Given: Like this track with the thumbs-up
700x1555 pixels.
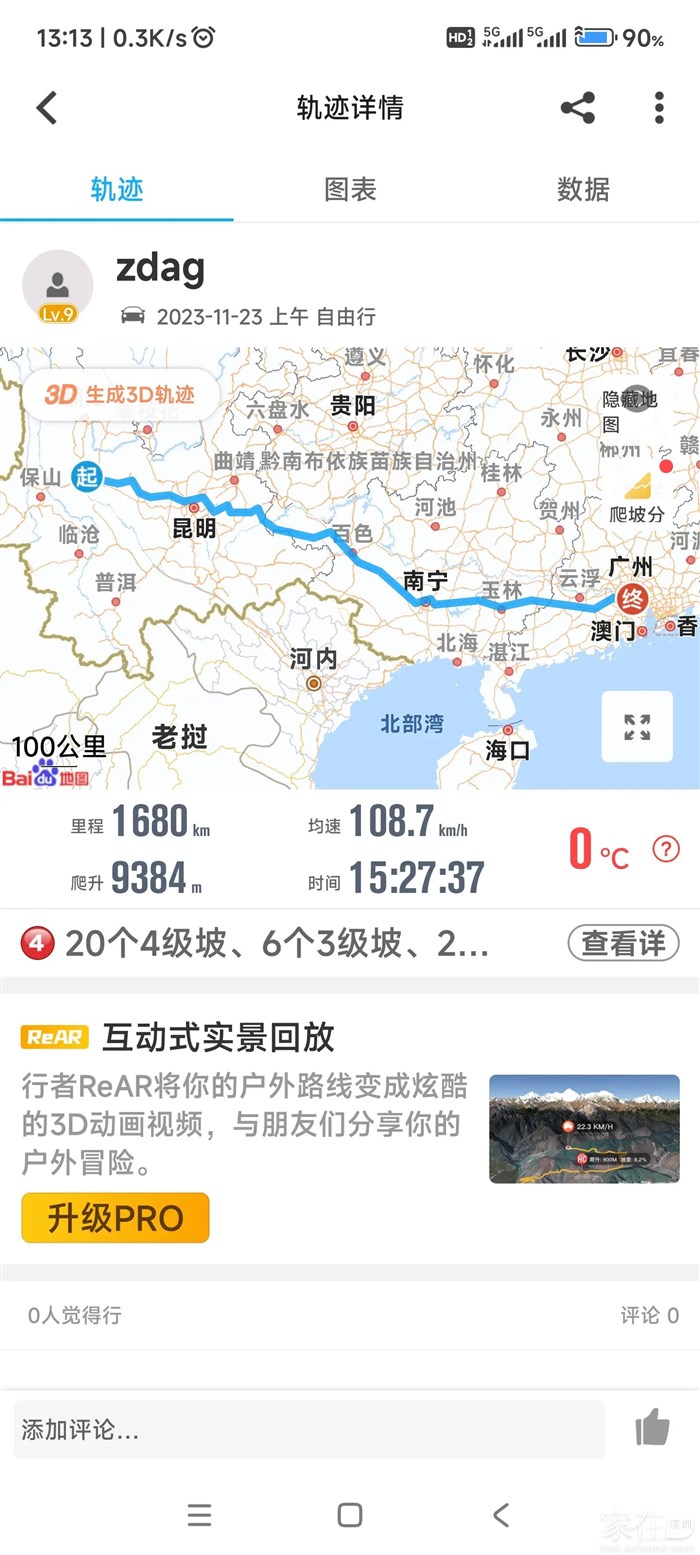Looking at the screenshot, I should (x=653, y=1428).
